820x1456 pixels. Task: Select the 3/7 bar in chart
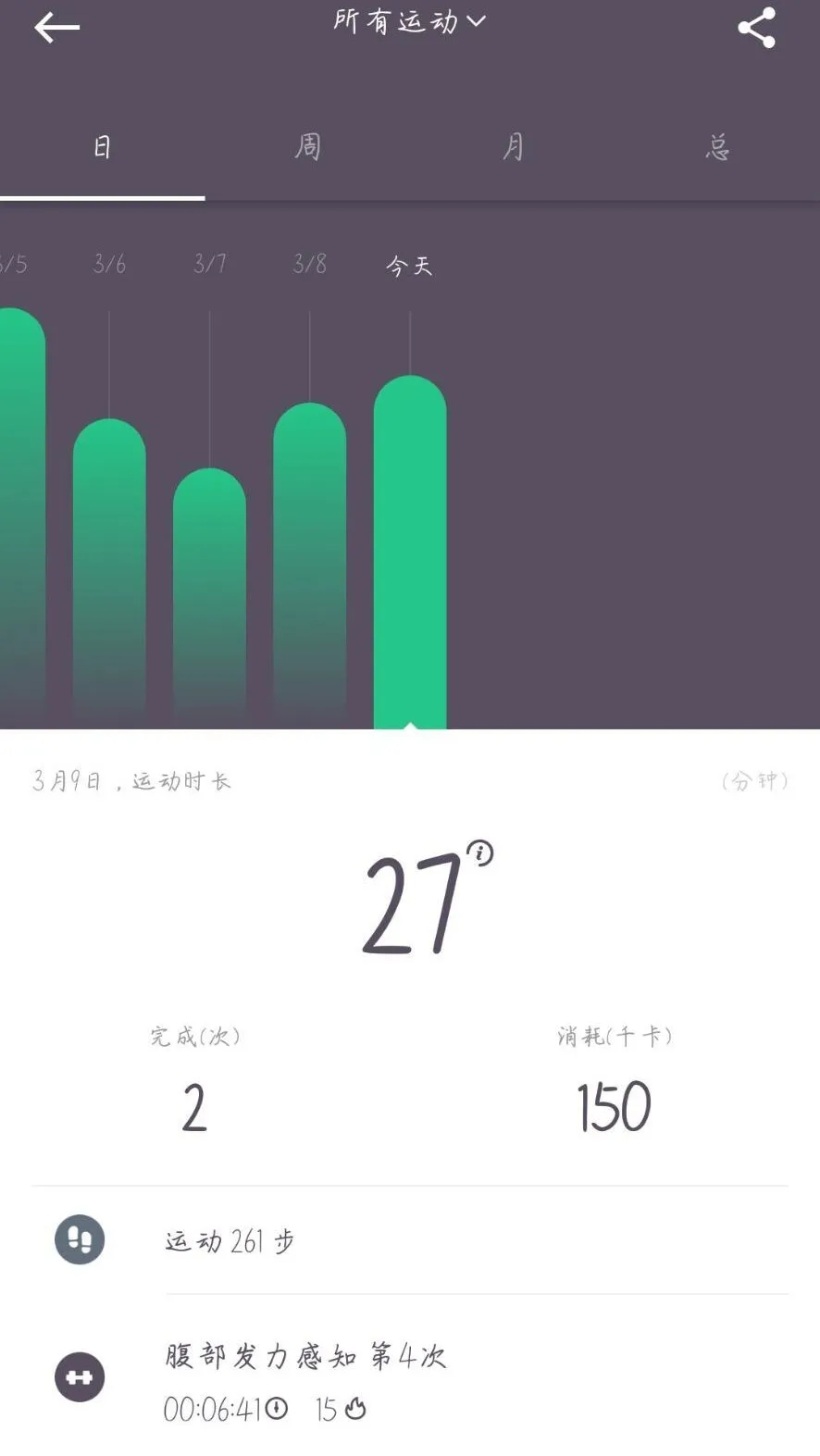pyautogui.click(x=209, y=592)
